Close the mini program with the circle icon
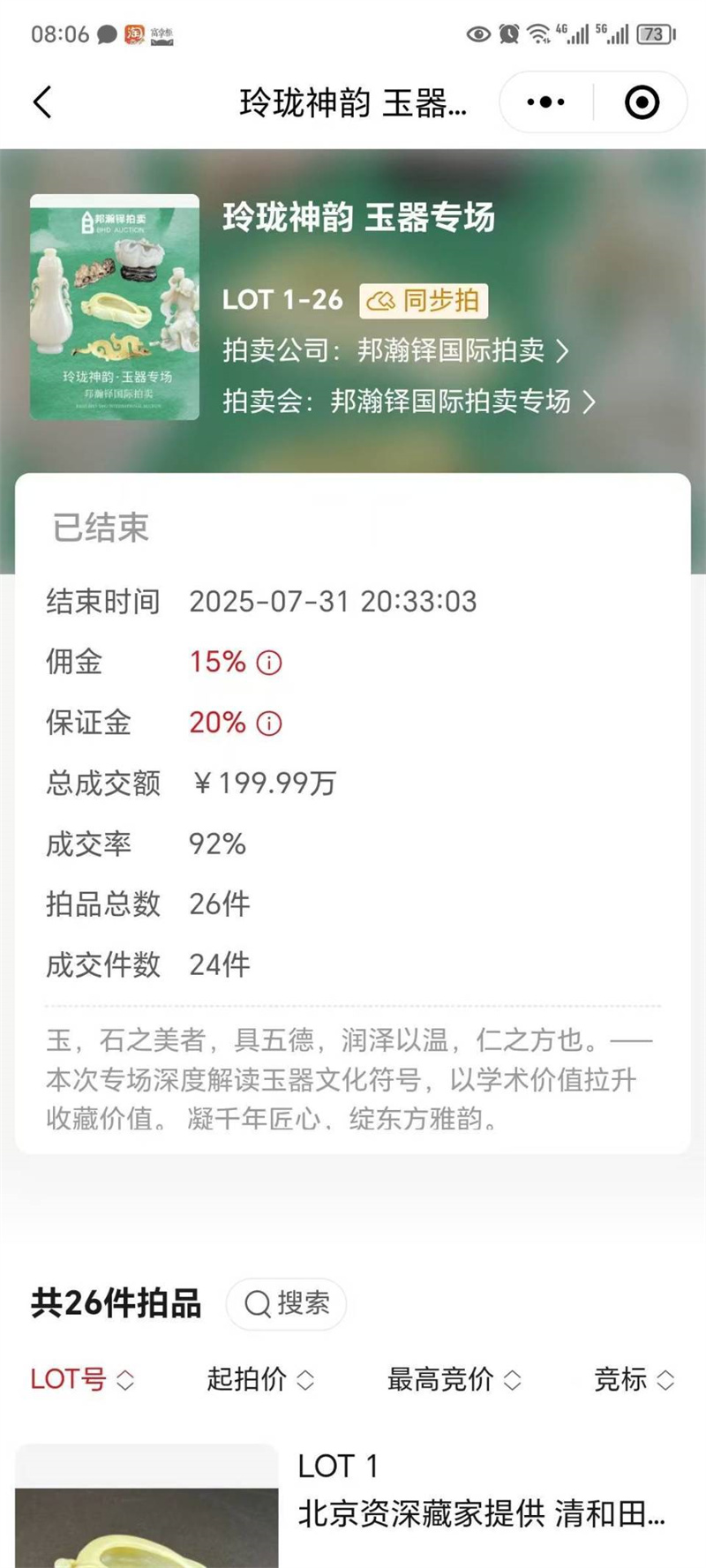Image resolution: width=706 pixels, height=1568 pixels. (642, 102)
